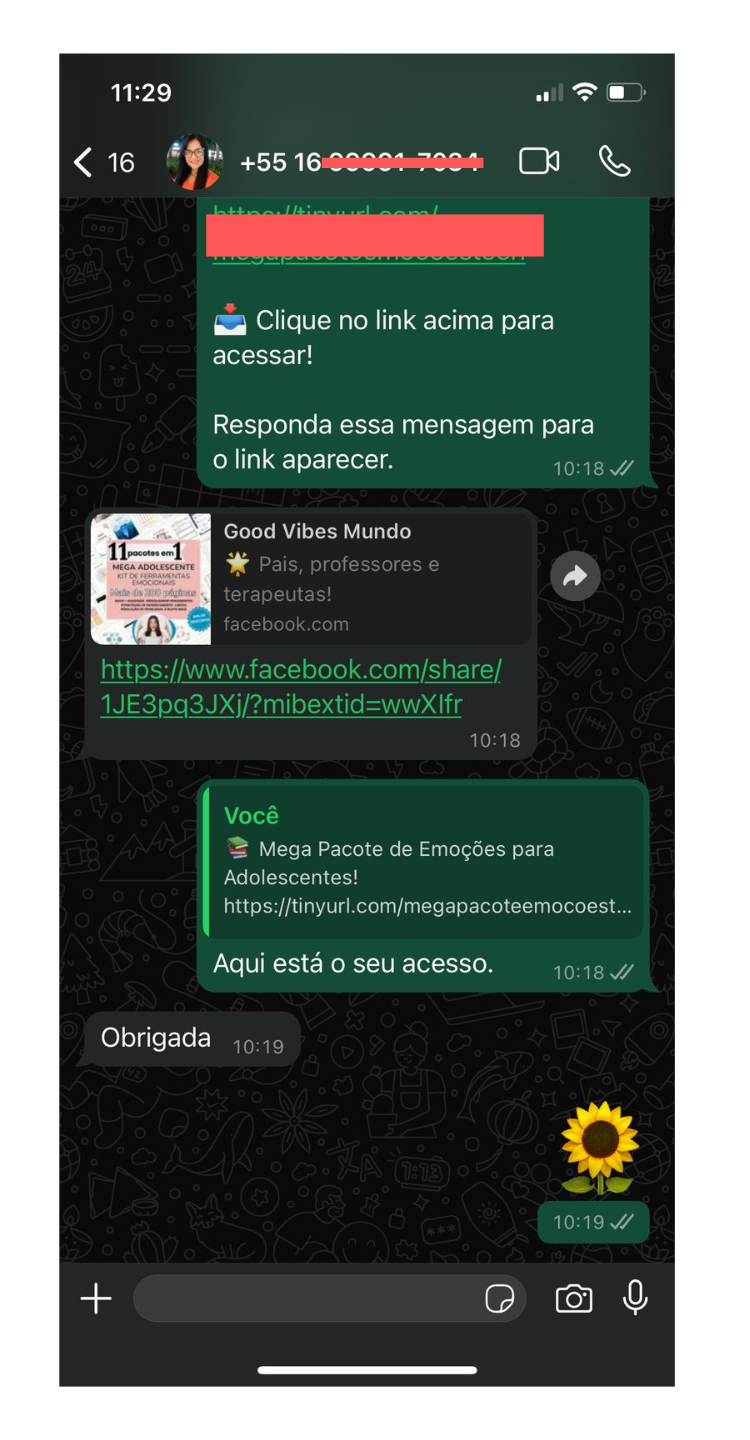Start a video call with this contact
The height and width of the screenshot is (1440, 750).
coord(539,161)
